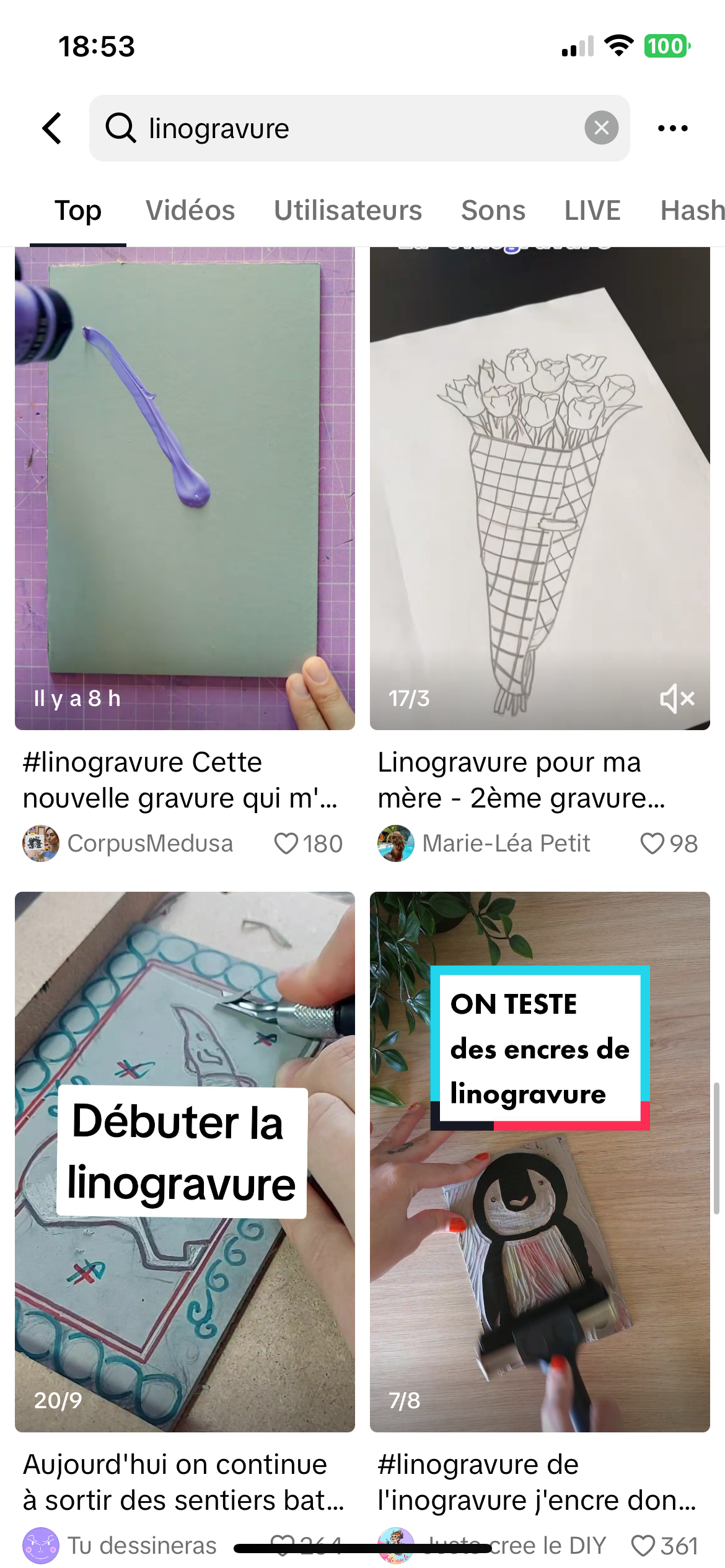The height and width of the screenshot is (1568, 725).
Task: Switch to the Vidéos tab
Action: click(190, 211)
